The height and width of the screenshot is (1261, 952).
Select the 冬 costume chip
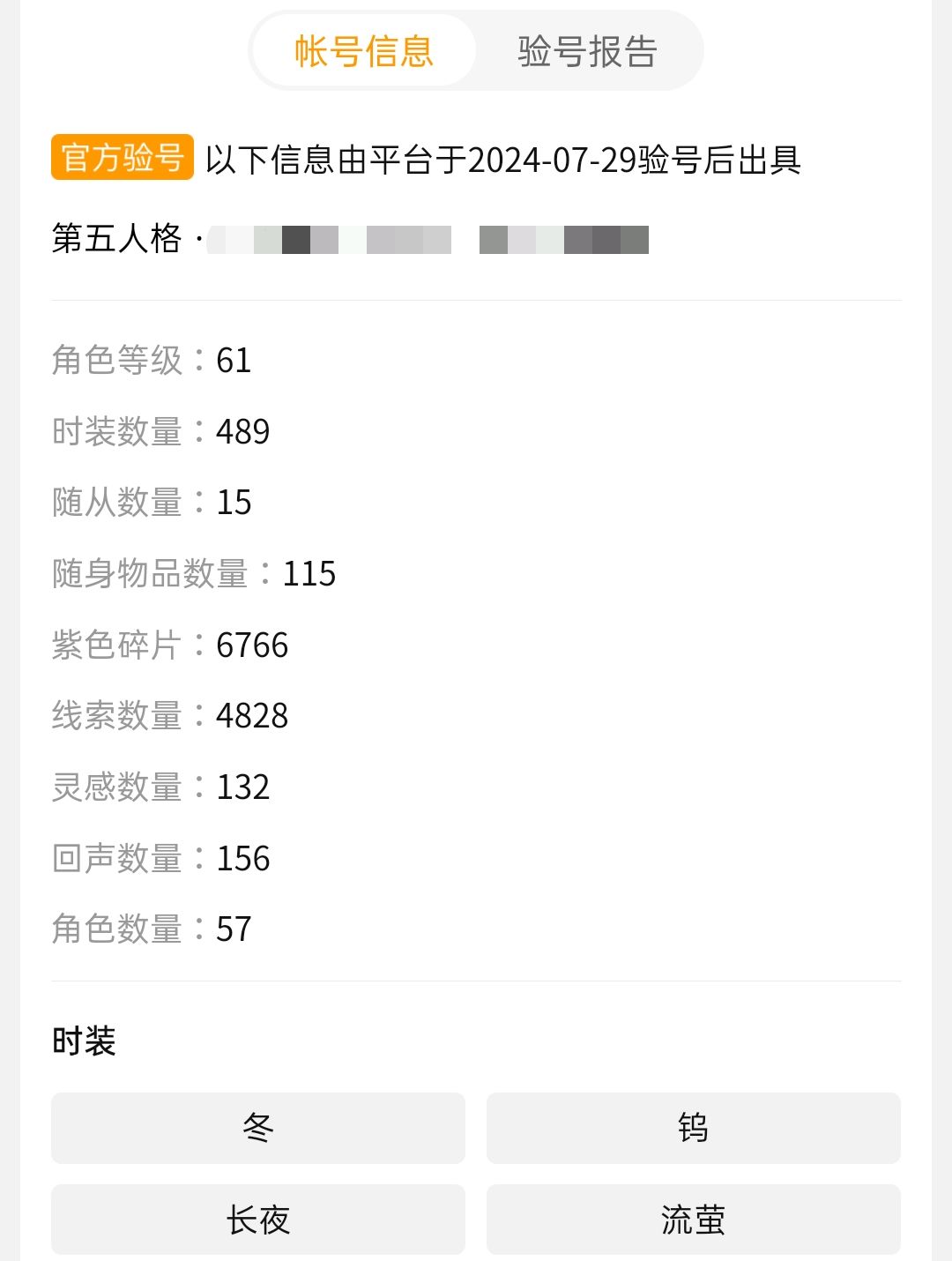coord(257,1128)
